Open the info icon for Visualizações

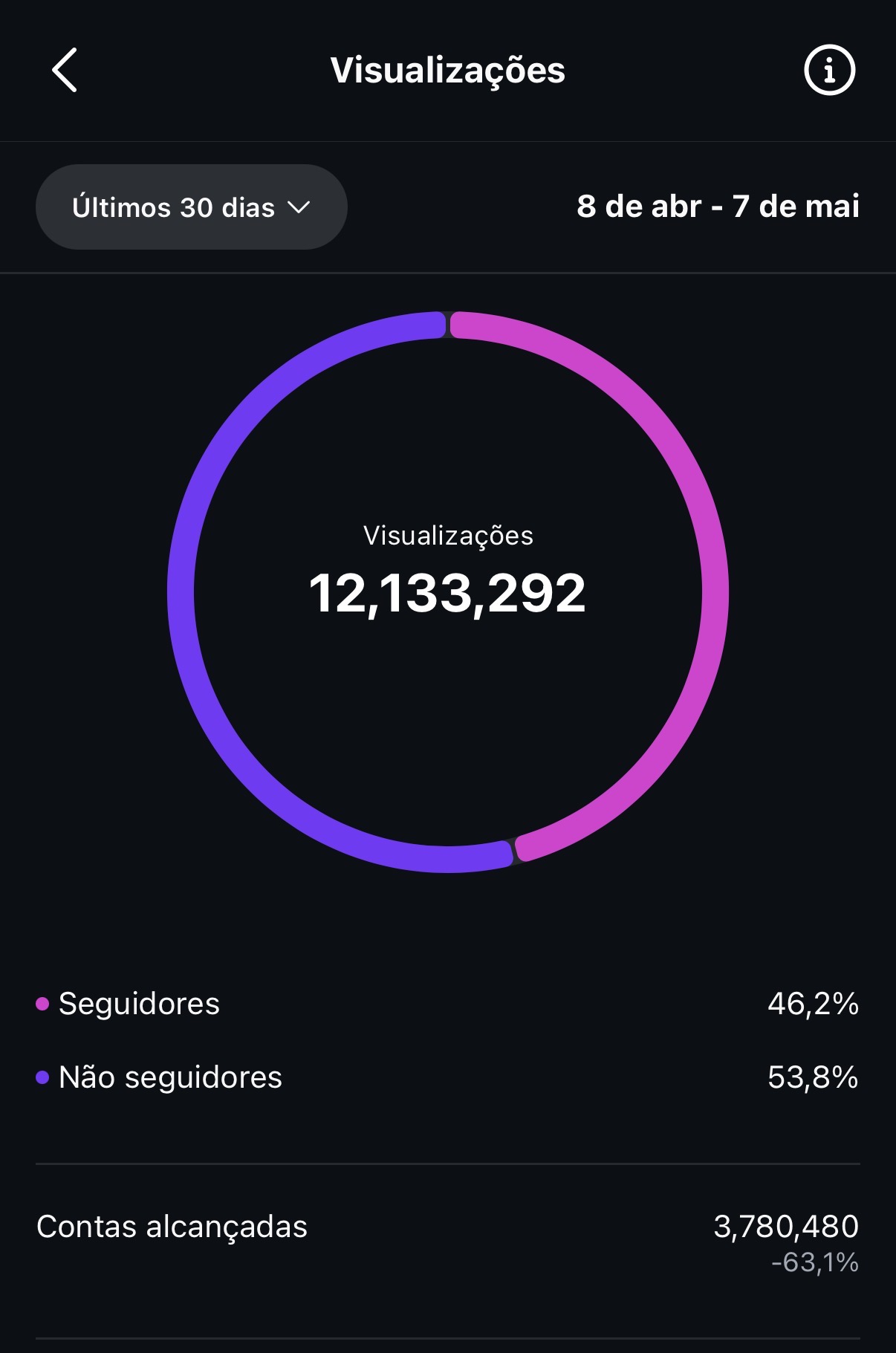tap(829, 71)
